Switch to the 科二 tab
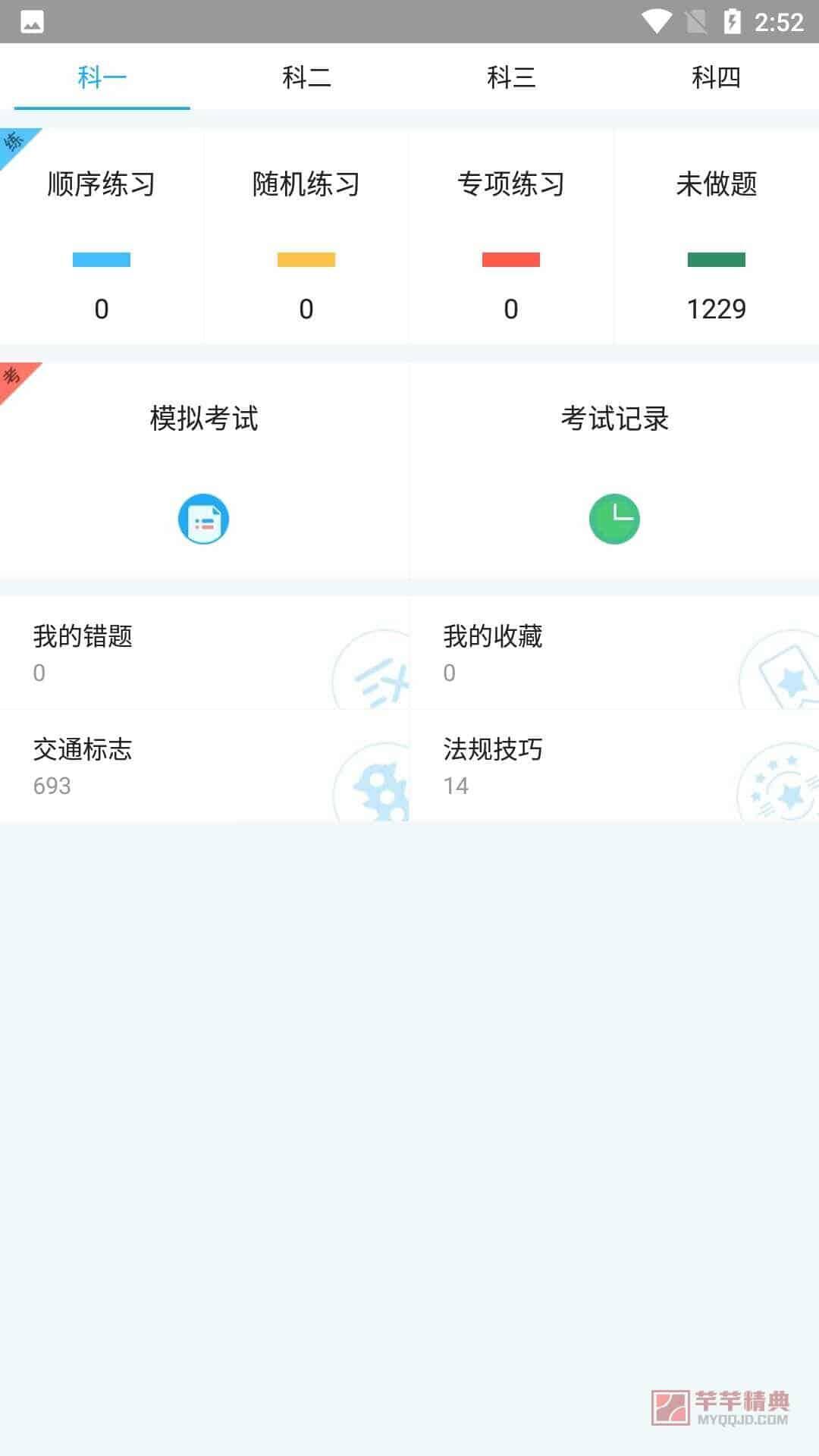 [x=306, y=77]
